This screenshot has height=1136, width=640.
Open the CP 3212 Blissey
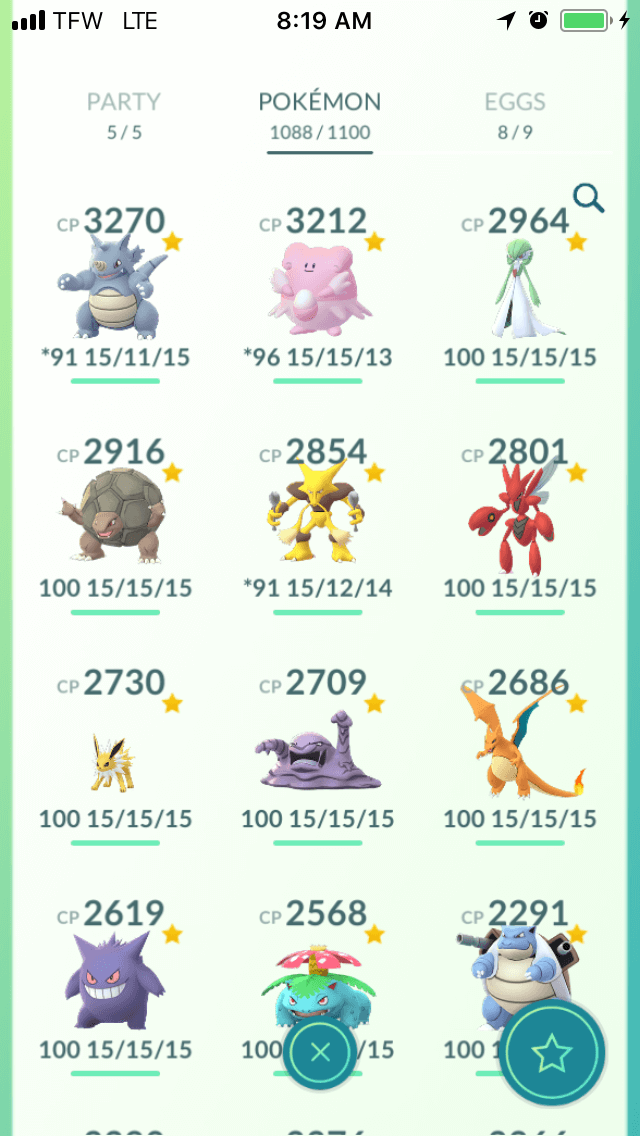[x=317, y=293]
